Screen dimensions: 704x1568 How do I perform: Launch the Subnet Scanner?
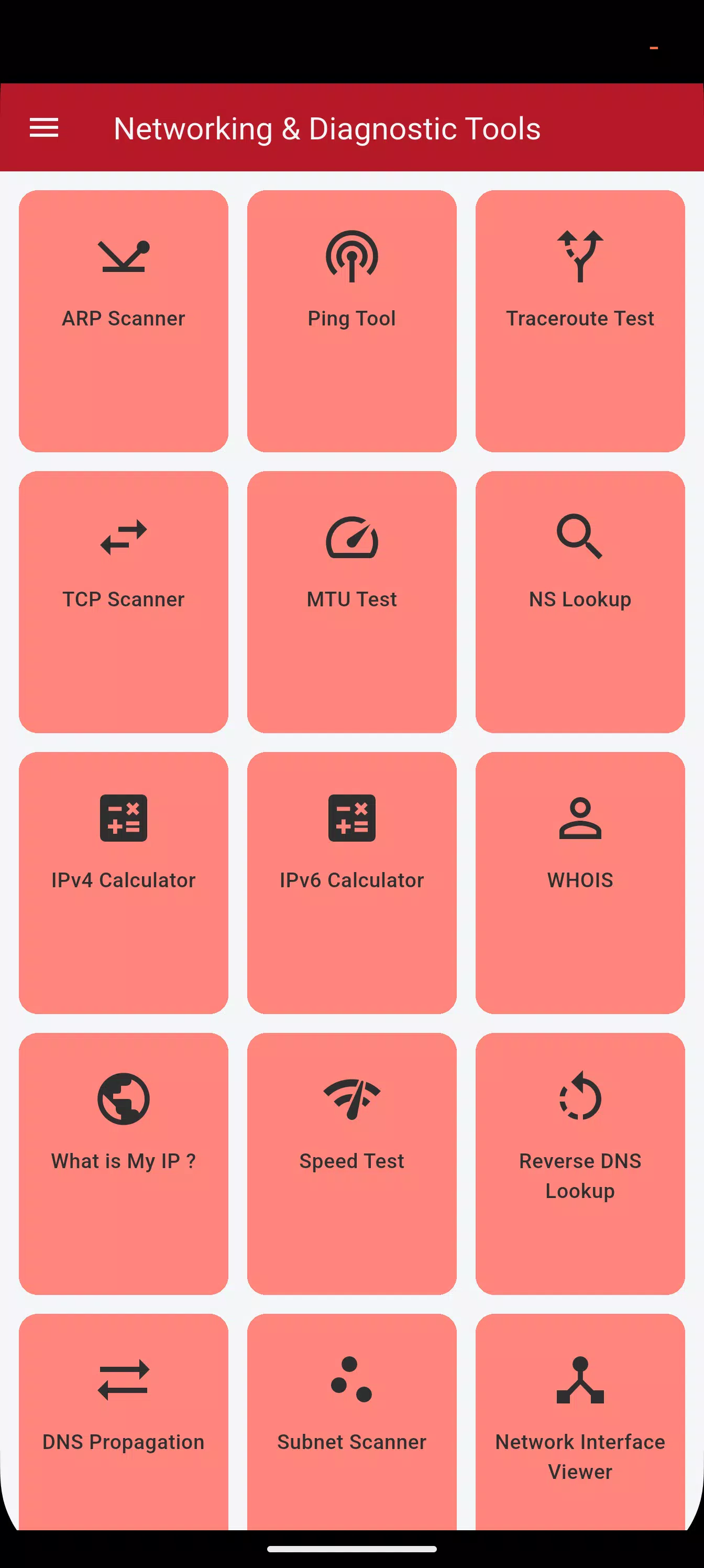coord(351,1421)
